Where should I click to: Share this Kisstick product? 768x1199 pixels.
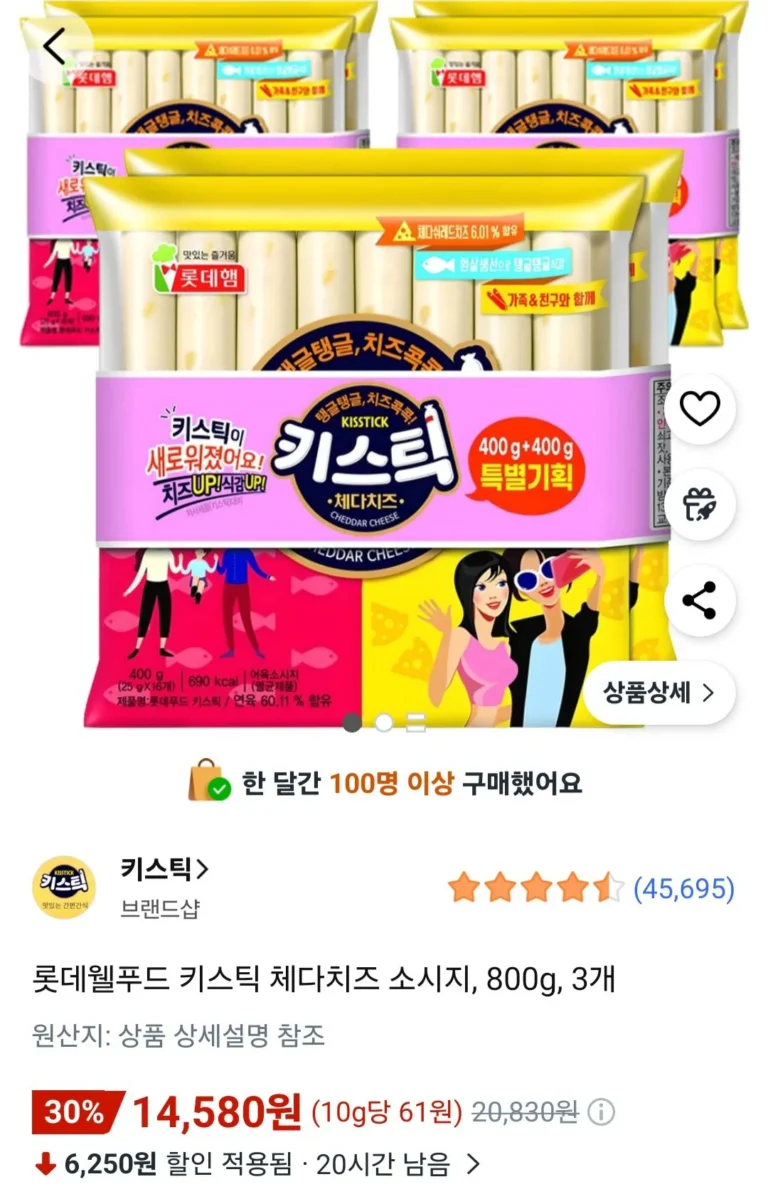point(700,600)
